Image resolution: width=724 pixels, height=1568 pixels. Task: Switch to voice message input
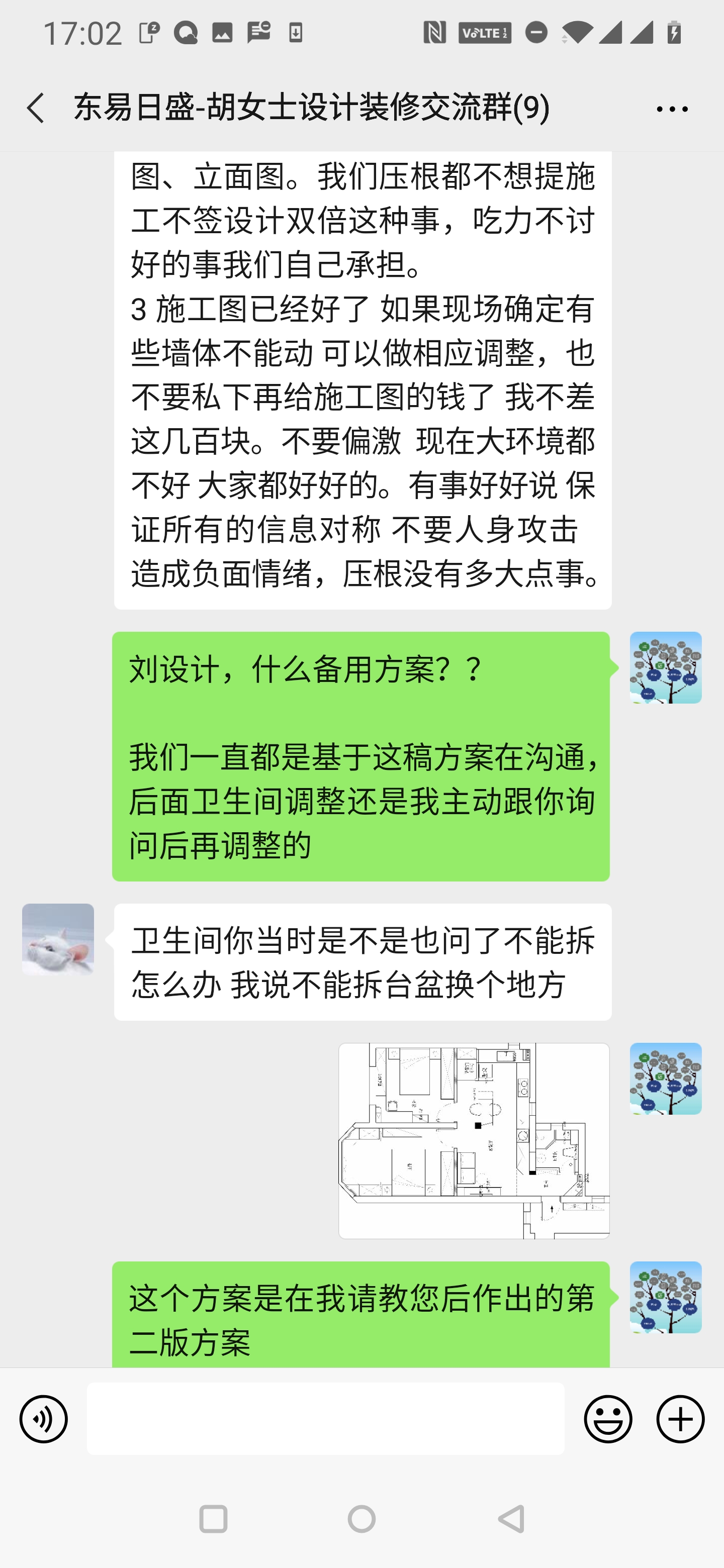click(43, 1419)
